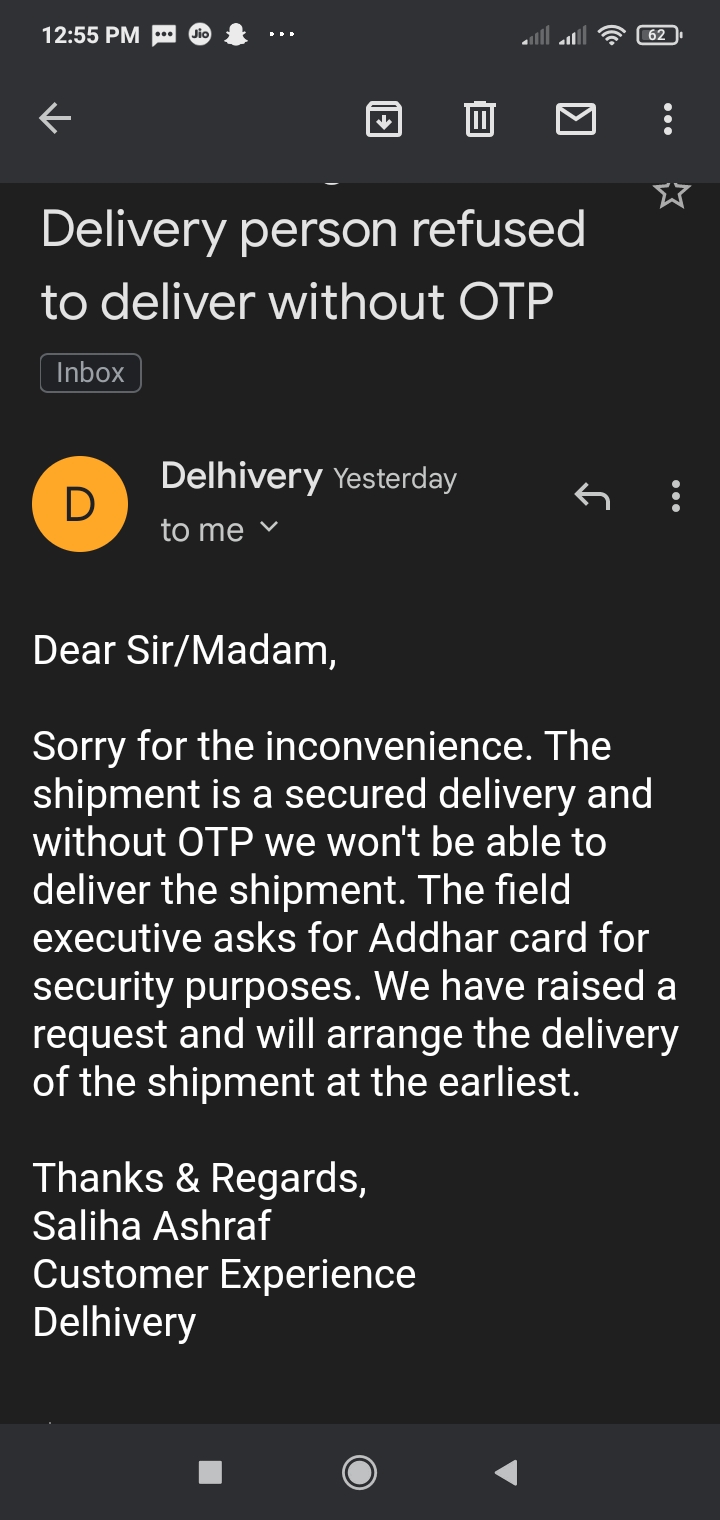The image size is (720, 1520).
Task: Archive this email
Action: 384,120
